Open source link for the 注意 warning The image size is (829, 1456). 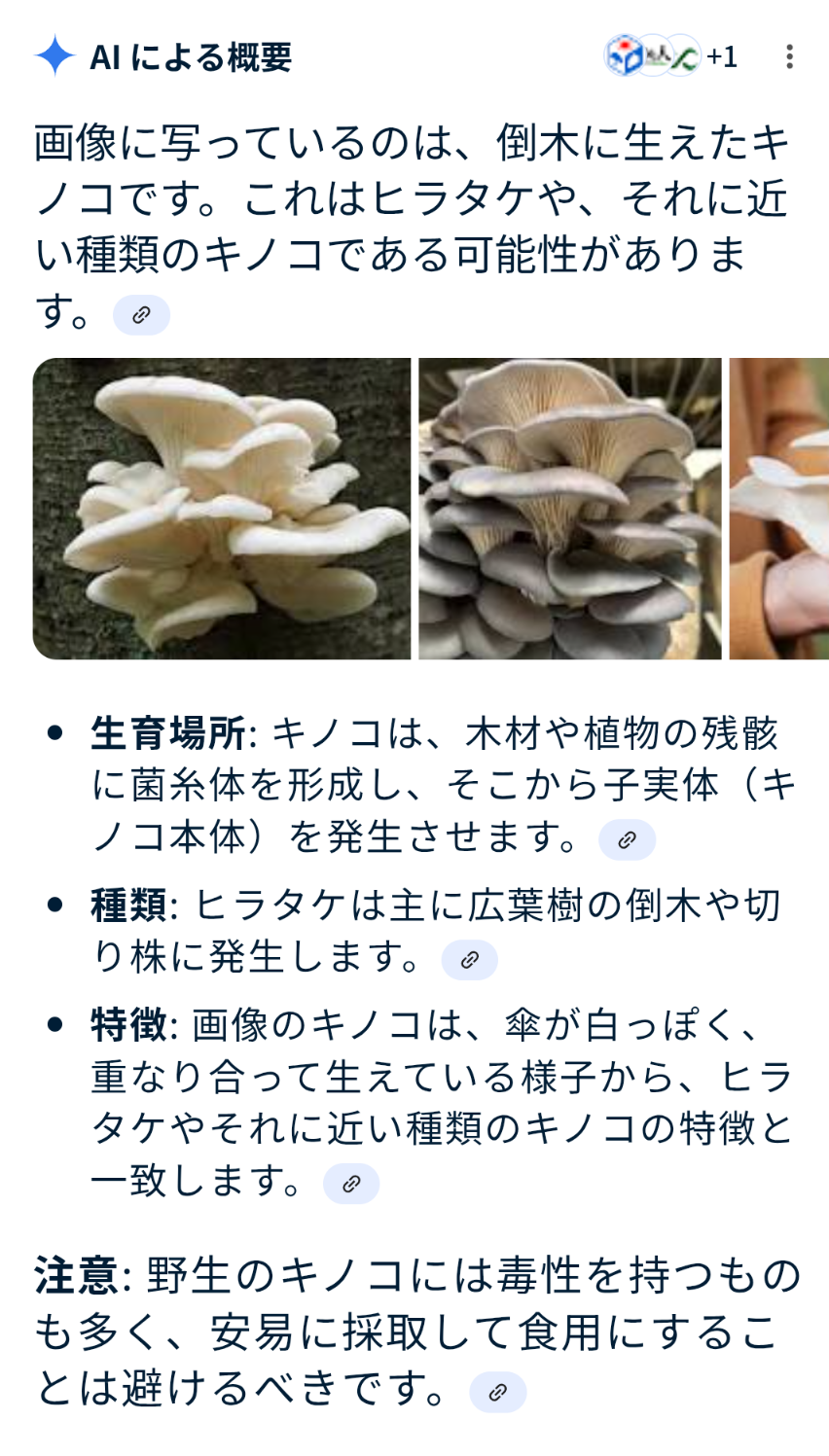497,1392
